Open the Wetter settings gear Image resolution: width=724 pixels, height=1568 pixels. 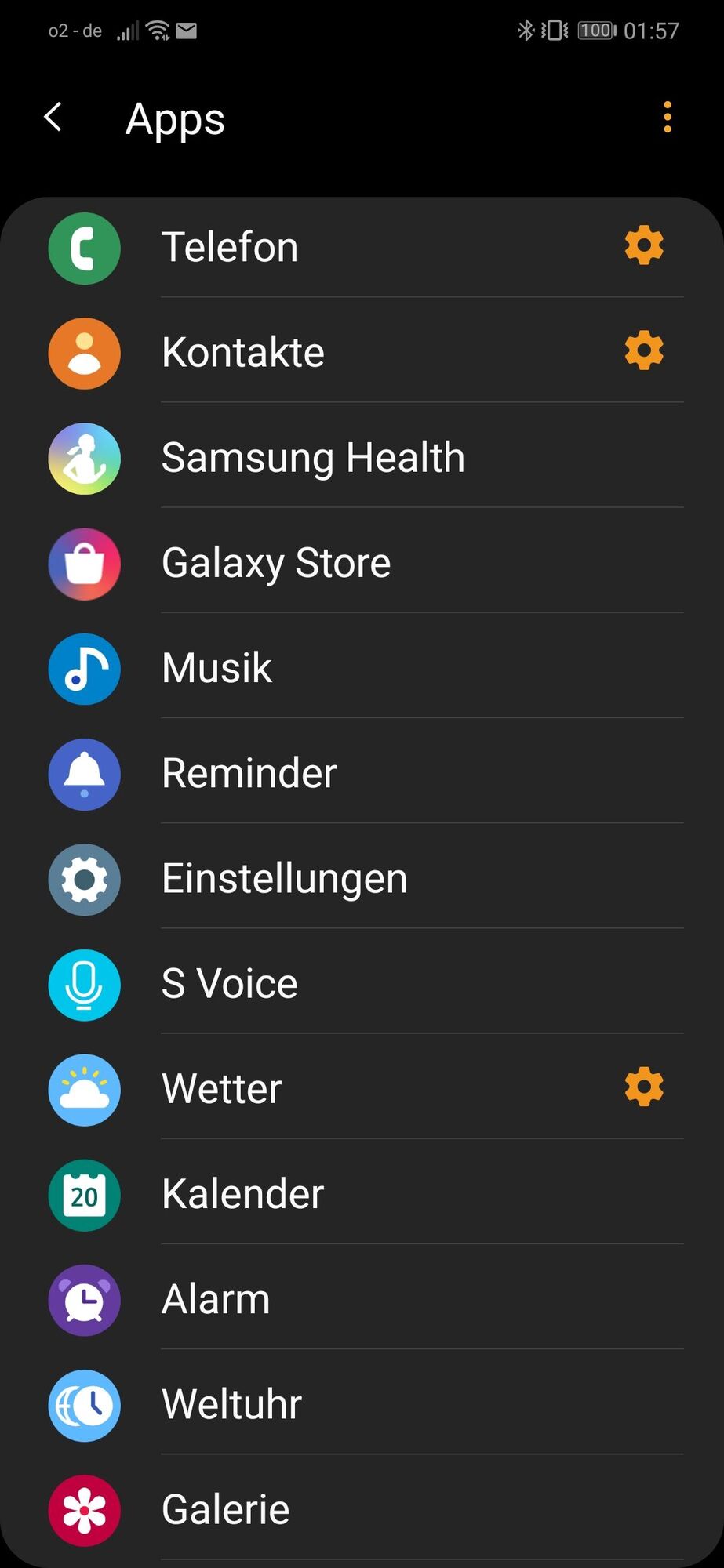tap(644, 1087)
